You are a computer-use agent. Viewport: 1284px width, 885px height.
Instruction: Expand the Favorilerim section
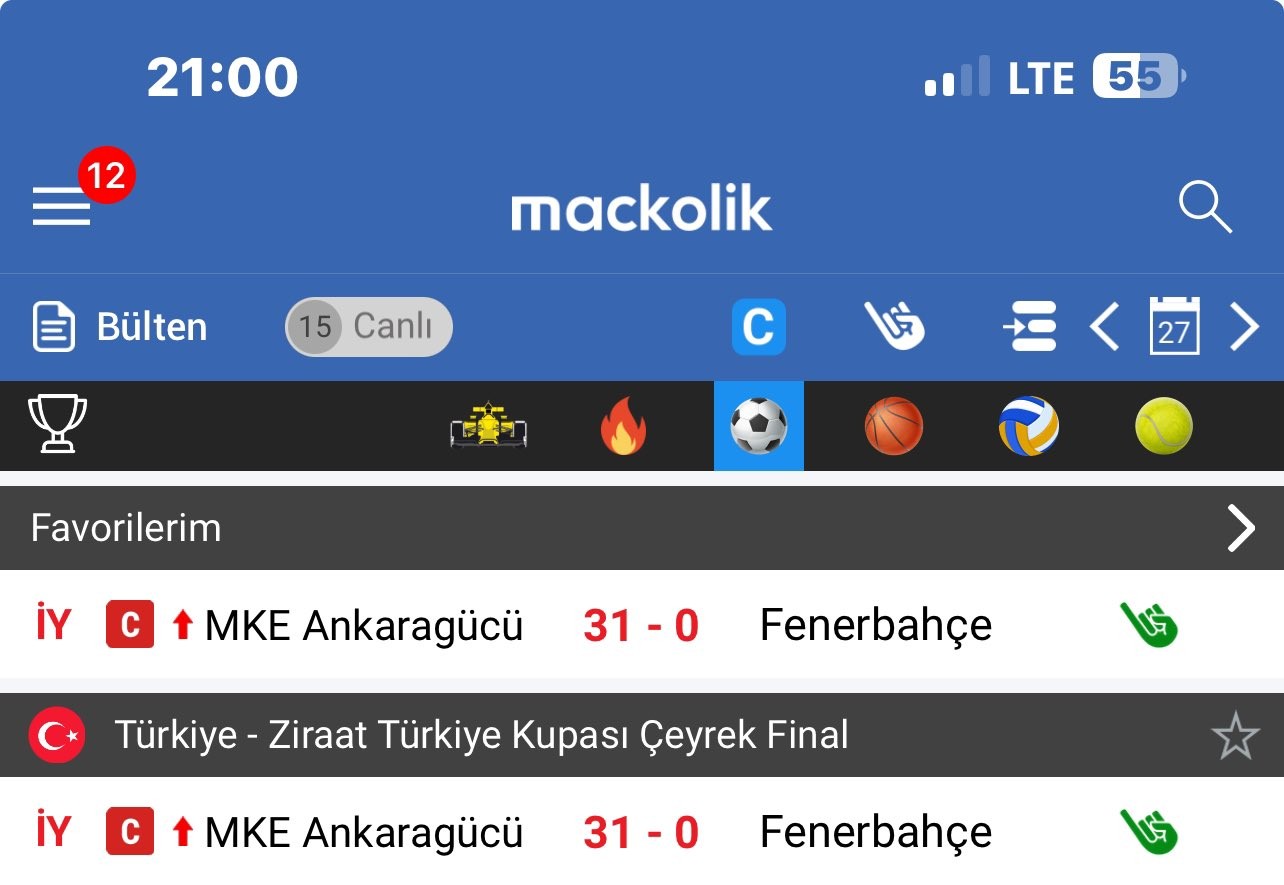[1240, 528]
